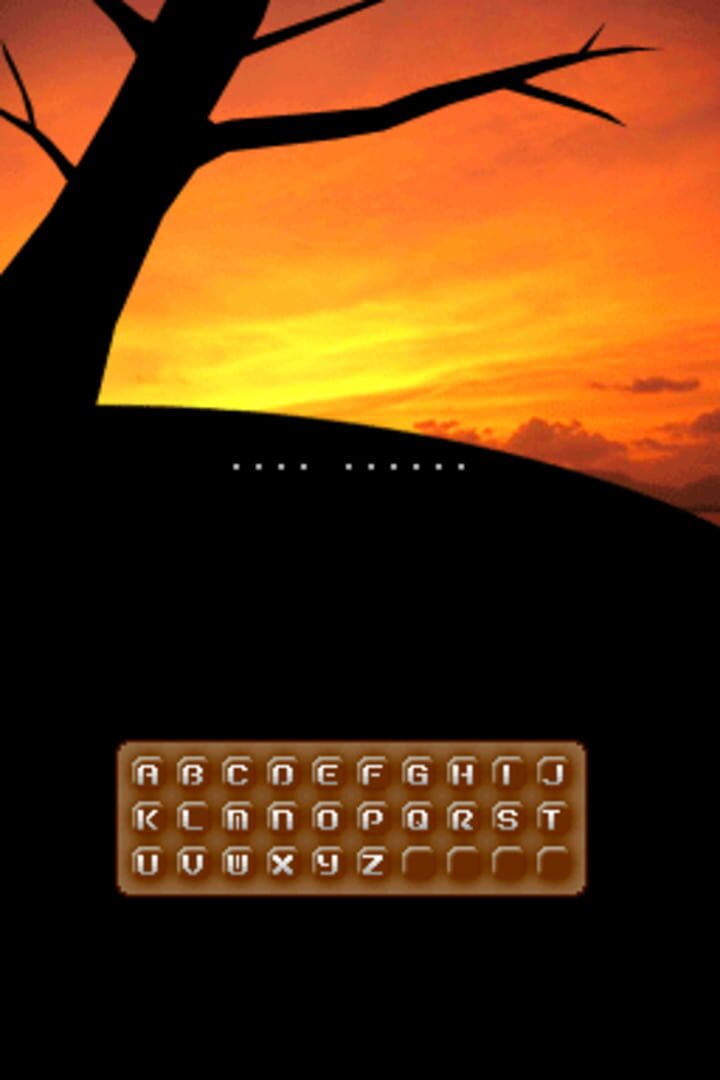Tap the letter T key
The height and width of the screenshot is (1080, 720).
[553, 819]
